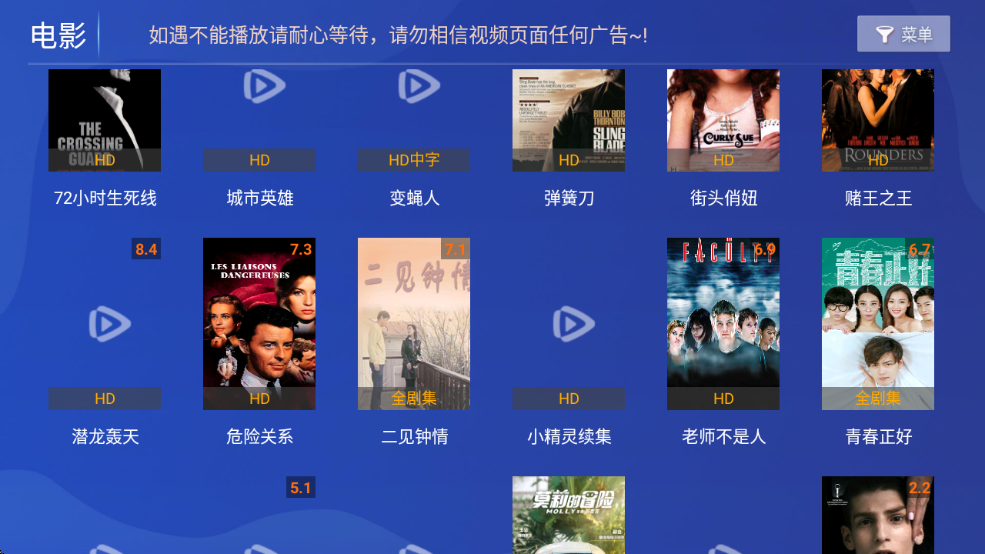Open the movie 弹簧刀
Image resolution: width=985 pixels, height=554 pixels.
pos(568,121)
